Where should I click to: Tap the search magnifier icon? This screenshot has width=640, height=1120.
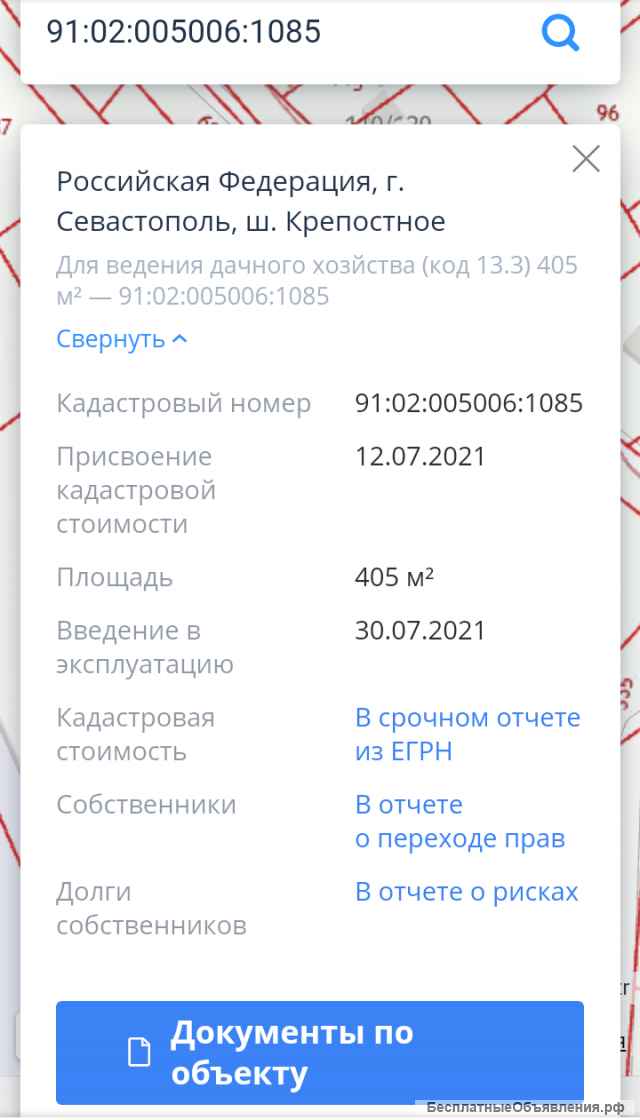[x=560, y=35]
